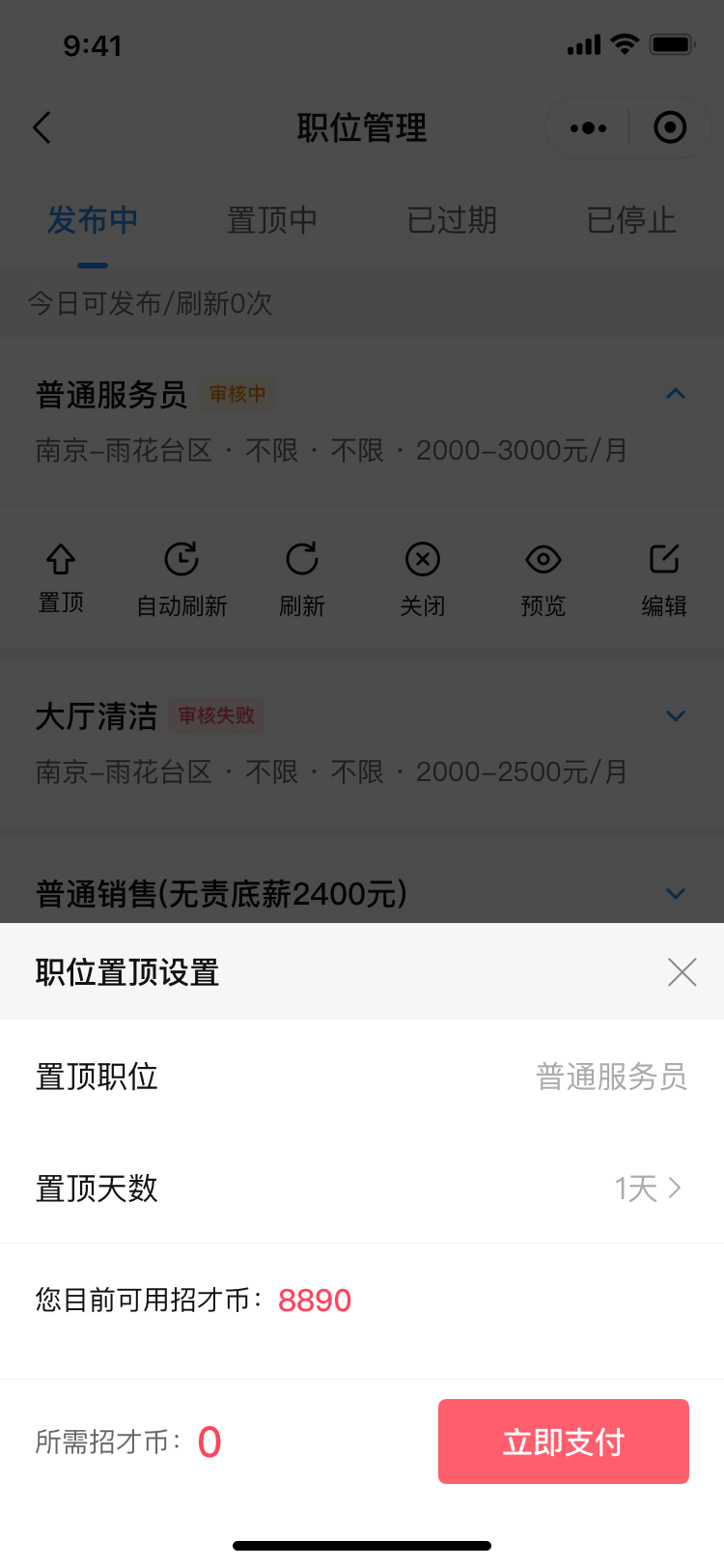Viewport: 724px width, 1568px height.
Task: Click the circular capsule target icon
Action: point(670,126)
